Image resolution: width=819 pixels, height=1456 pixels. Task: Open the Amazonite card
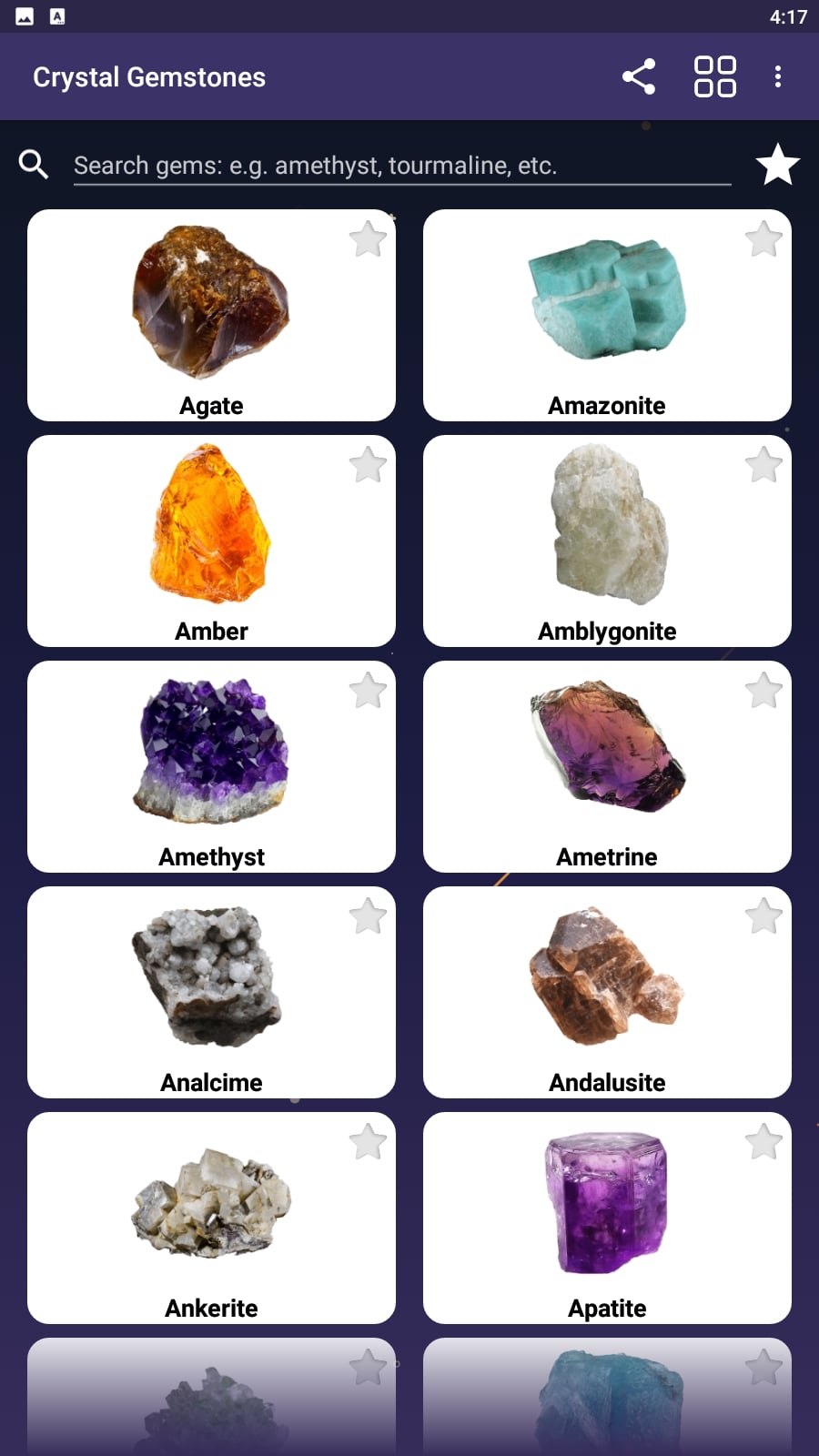coord(607,315)
